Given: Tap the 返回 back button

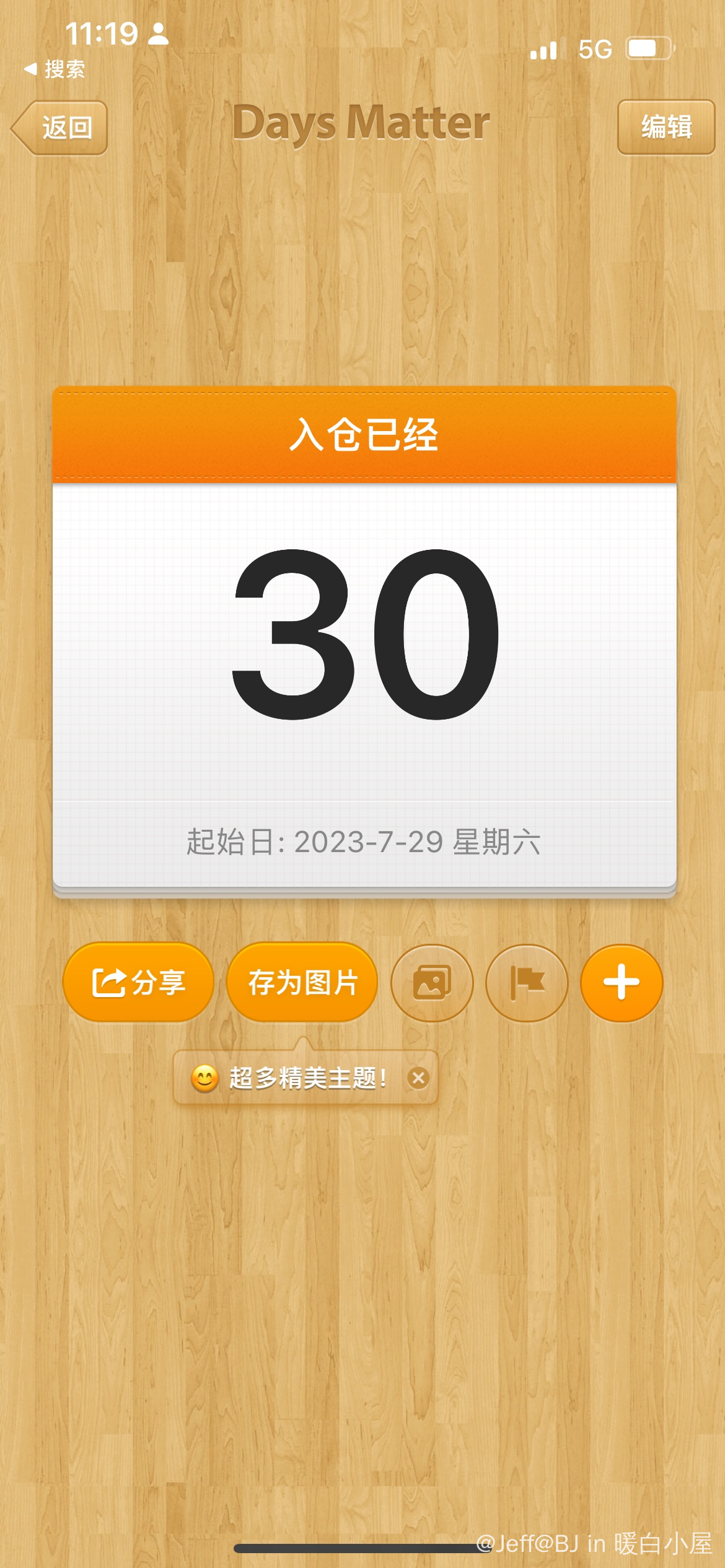Looking at the screenshot, I should (60, 128).
